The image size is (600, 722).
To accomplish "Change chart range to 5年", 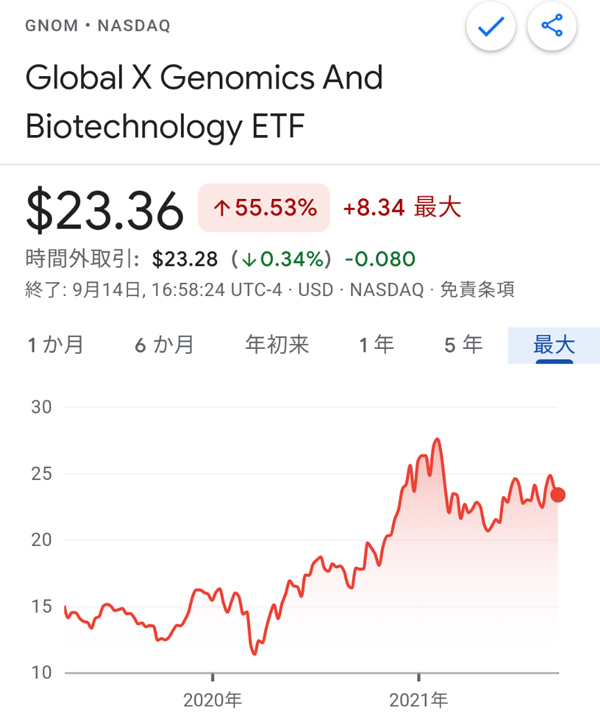I will 463,345.
